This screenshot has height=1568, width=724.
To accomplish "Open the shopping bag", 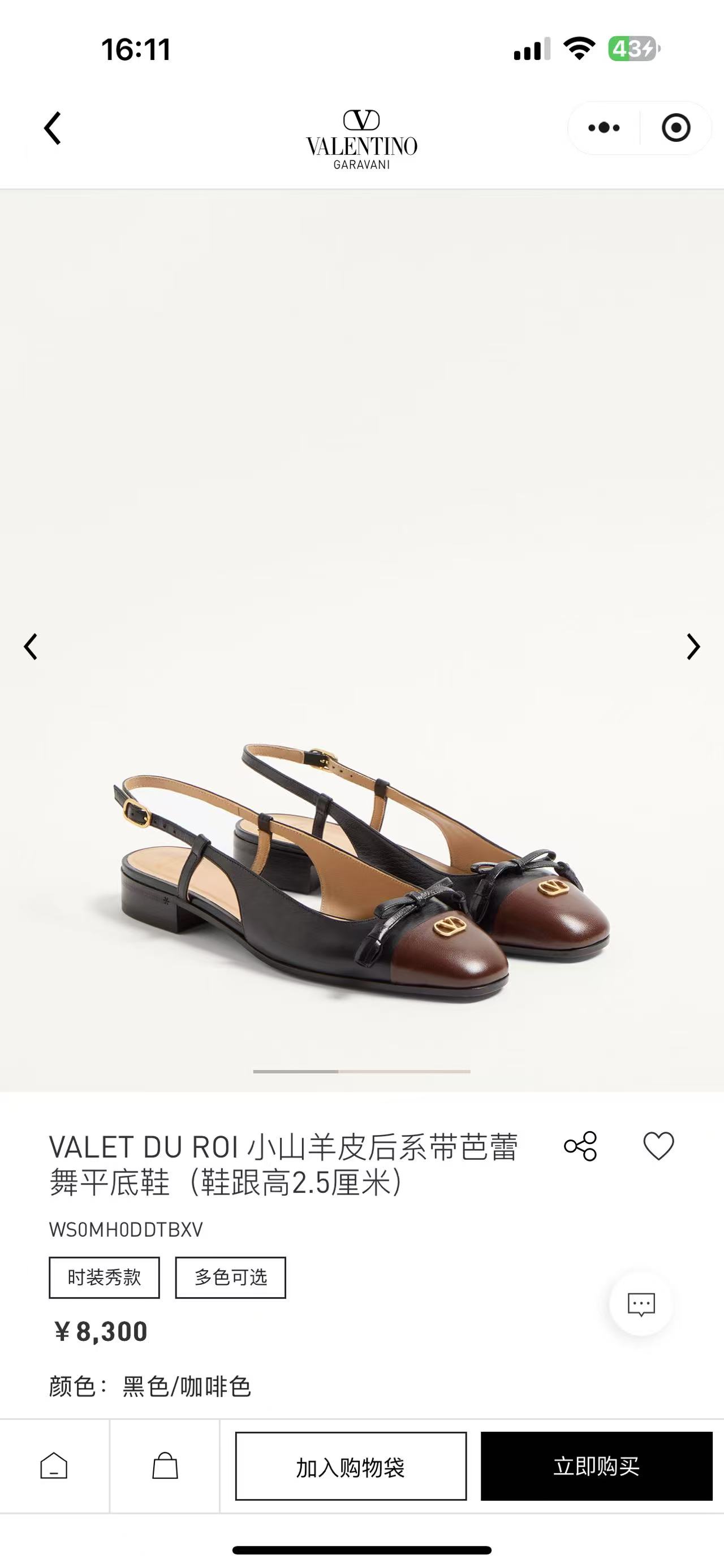I will click(x=165, y=1466).
